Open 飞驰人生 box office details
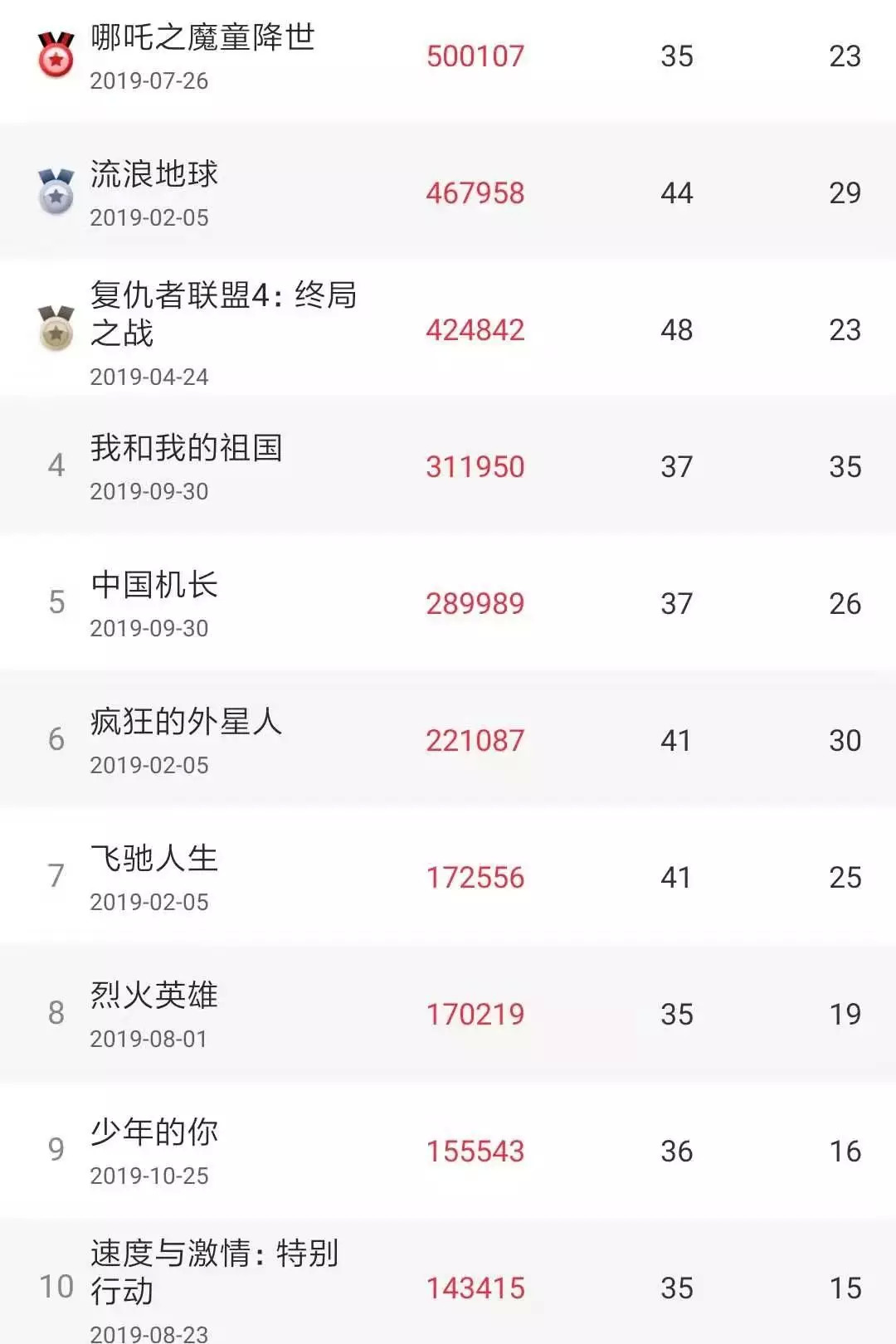This screenshot has height=1344, width=896. click(x=154, y=859)
